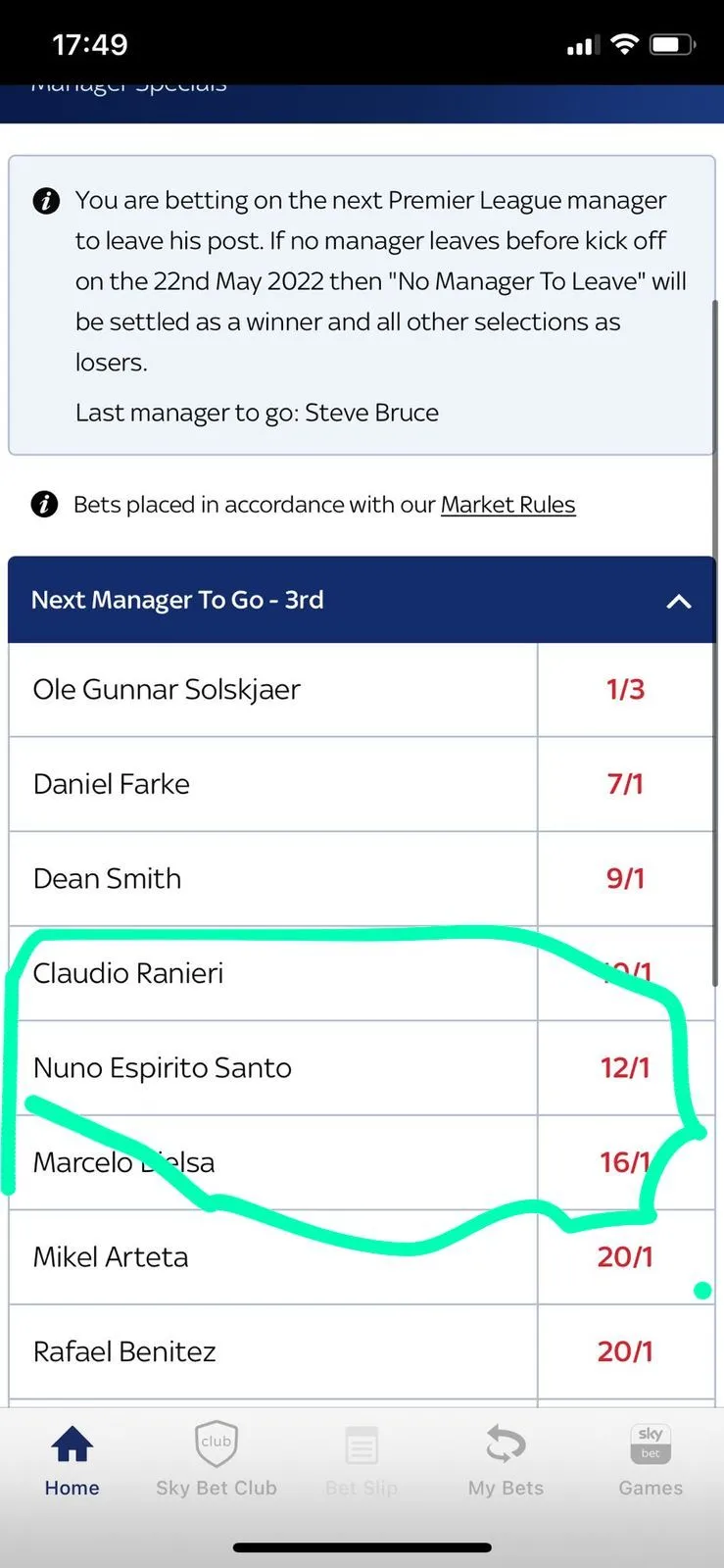Select Nuno Espirito Santo at 12/1
Viewport: 724px width, 1568px height.
625,1068
